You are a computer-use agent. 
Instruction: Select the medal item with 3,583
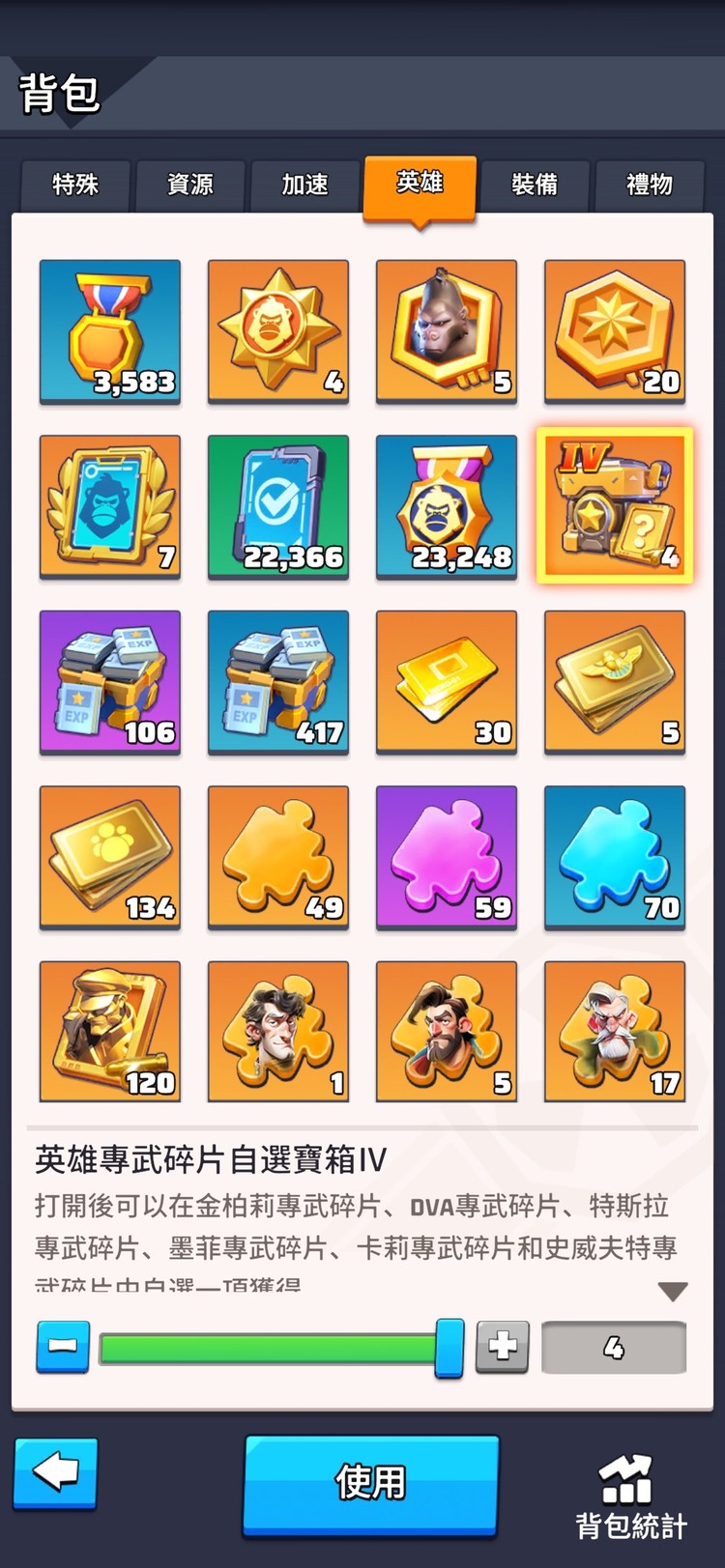[110, 330]
